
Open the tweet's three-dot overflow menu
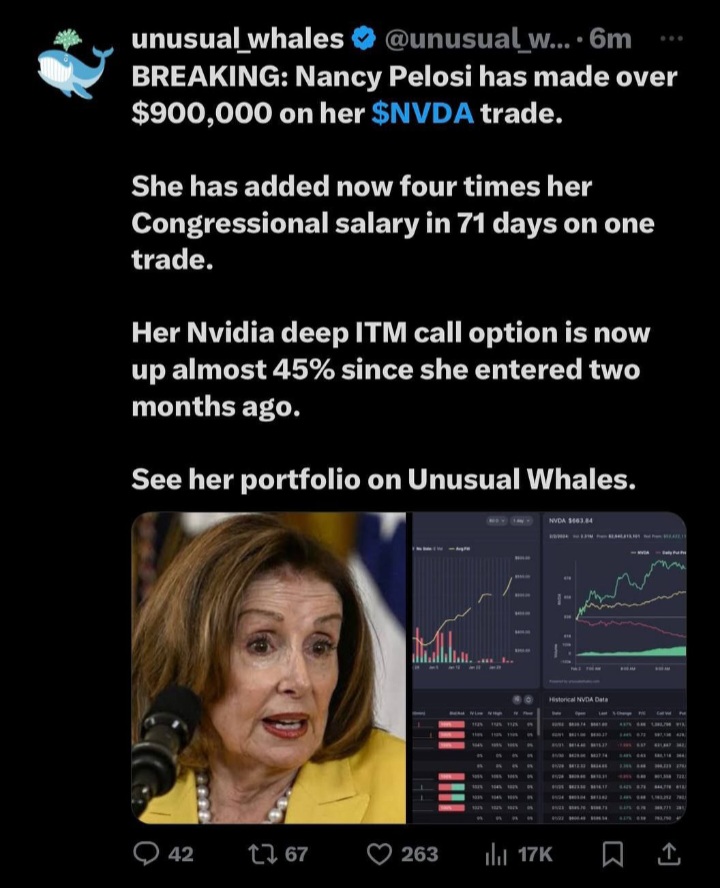[x=672, y=39]
